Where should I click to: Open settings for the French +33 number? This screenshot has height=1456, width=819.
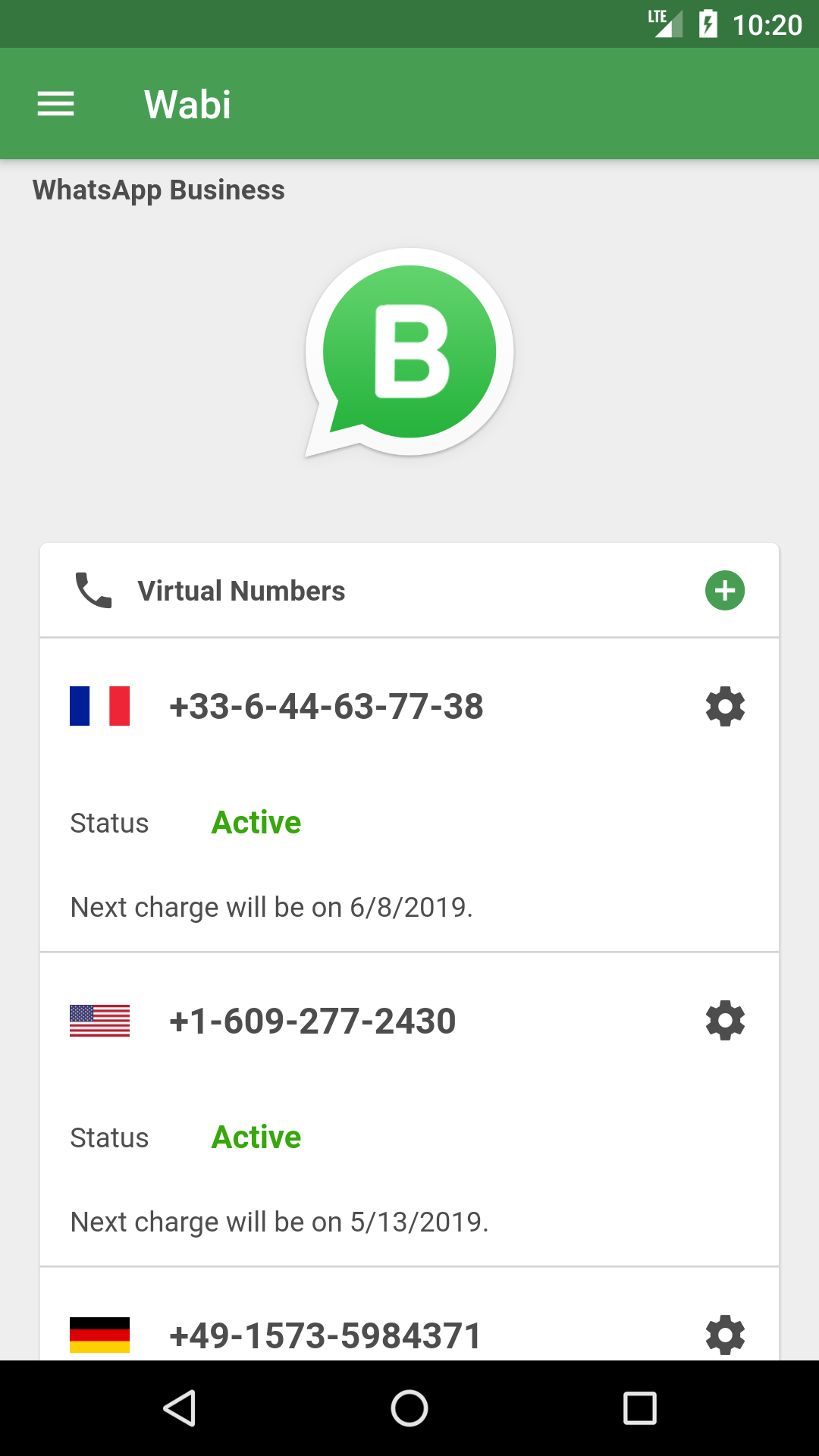[725, 707]
